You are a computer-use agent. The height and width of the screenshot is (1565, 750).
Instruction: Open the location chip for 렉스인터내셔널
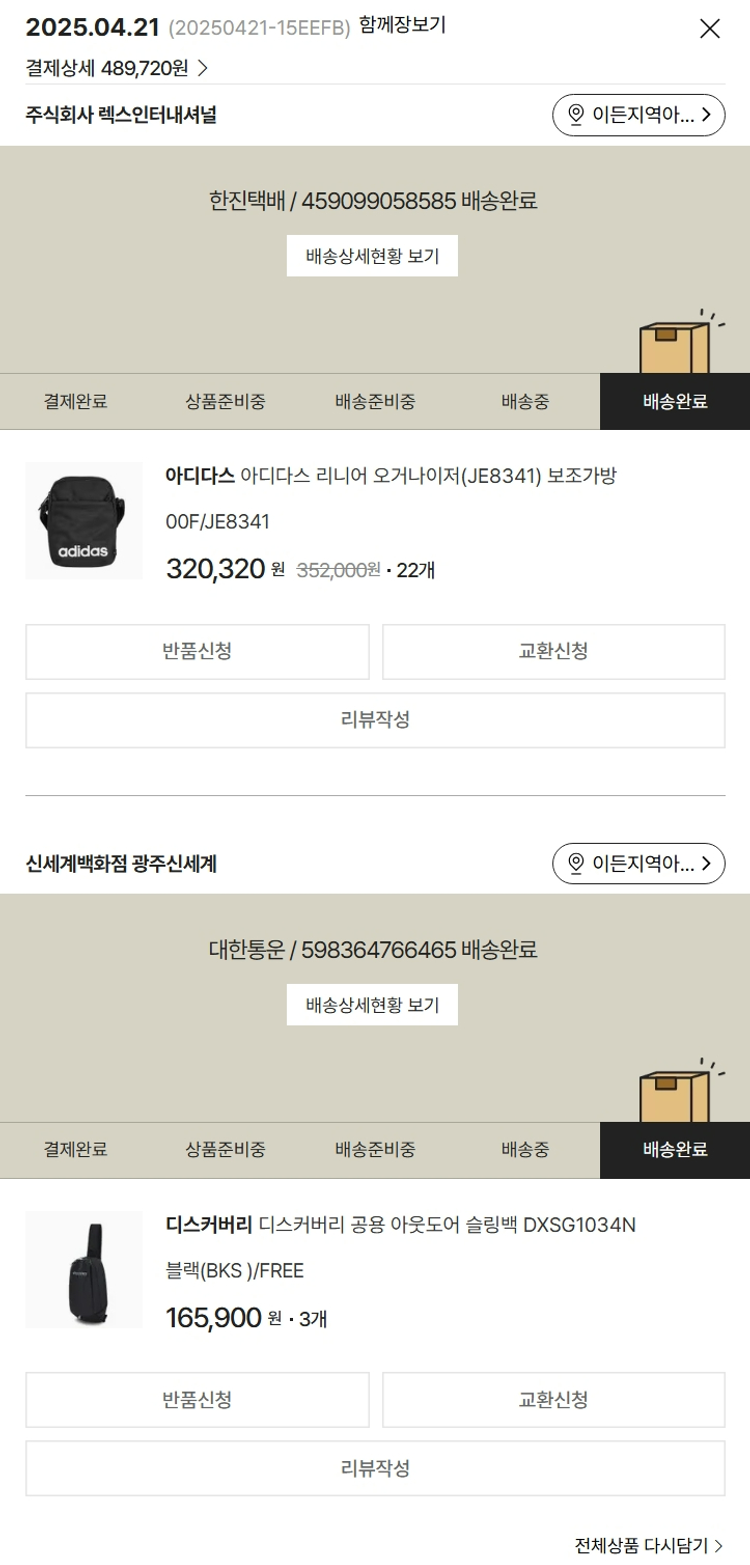pos(638,115)
